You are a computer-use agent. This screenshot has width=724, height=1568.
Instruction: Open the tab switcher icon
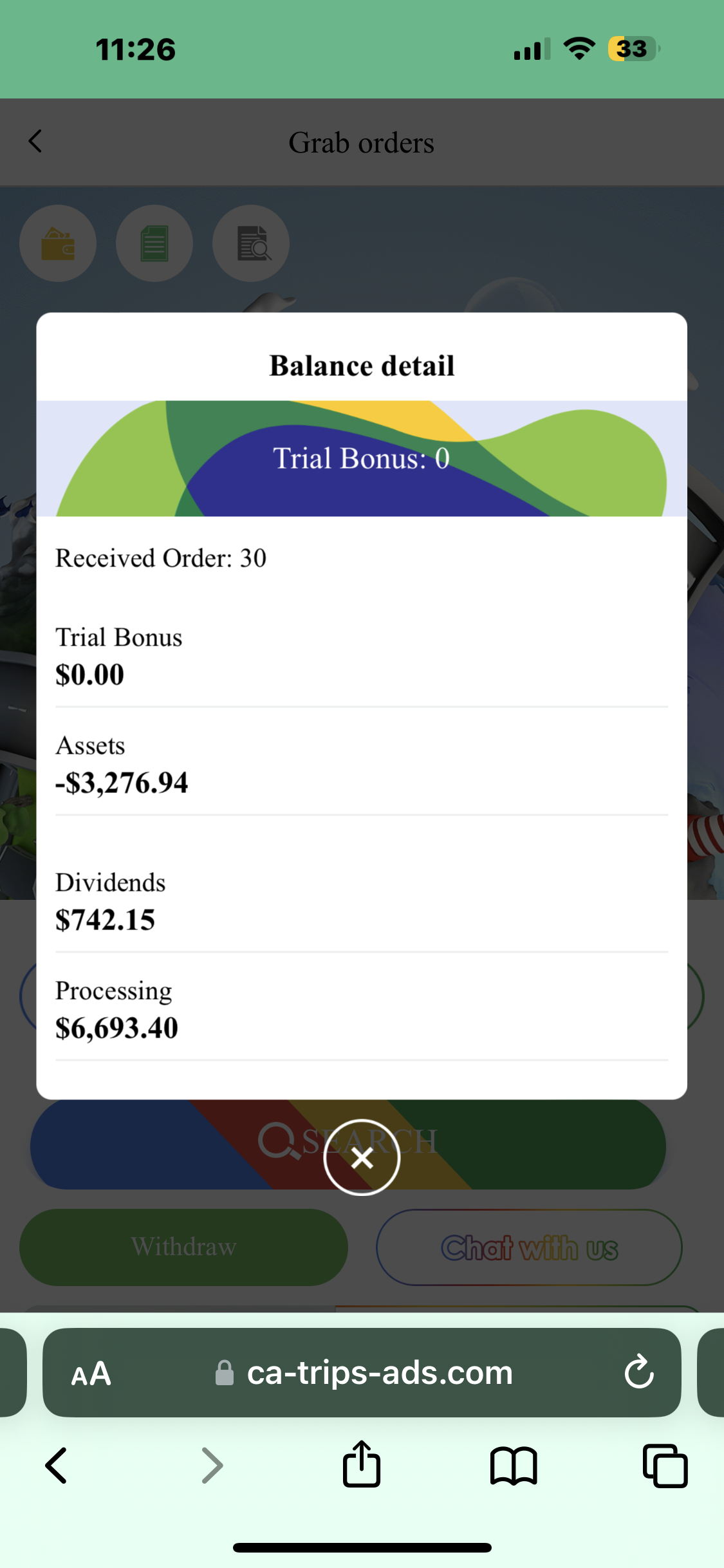click(x=664, y=1466)
